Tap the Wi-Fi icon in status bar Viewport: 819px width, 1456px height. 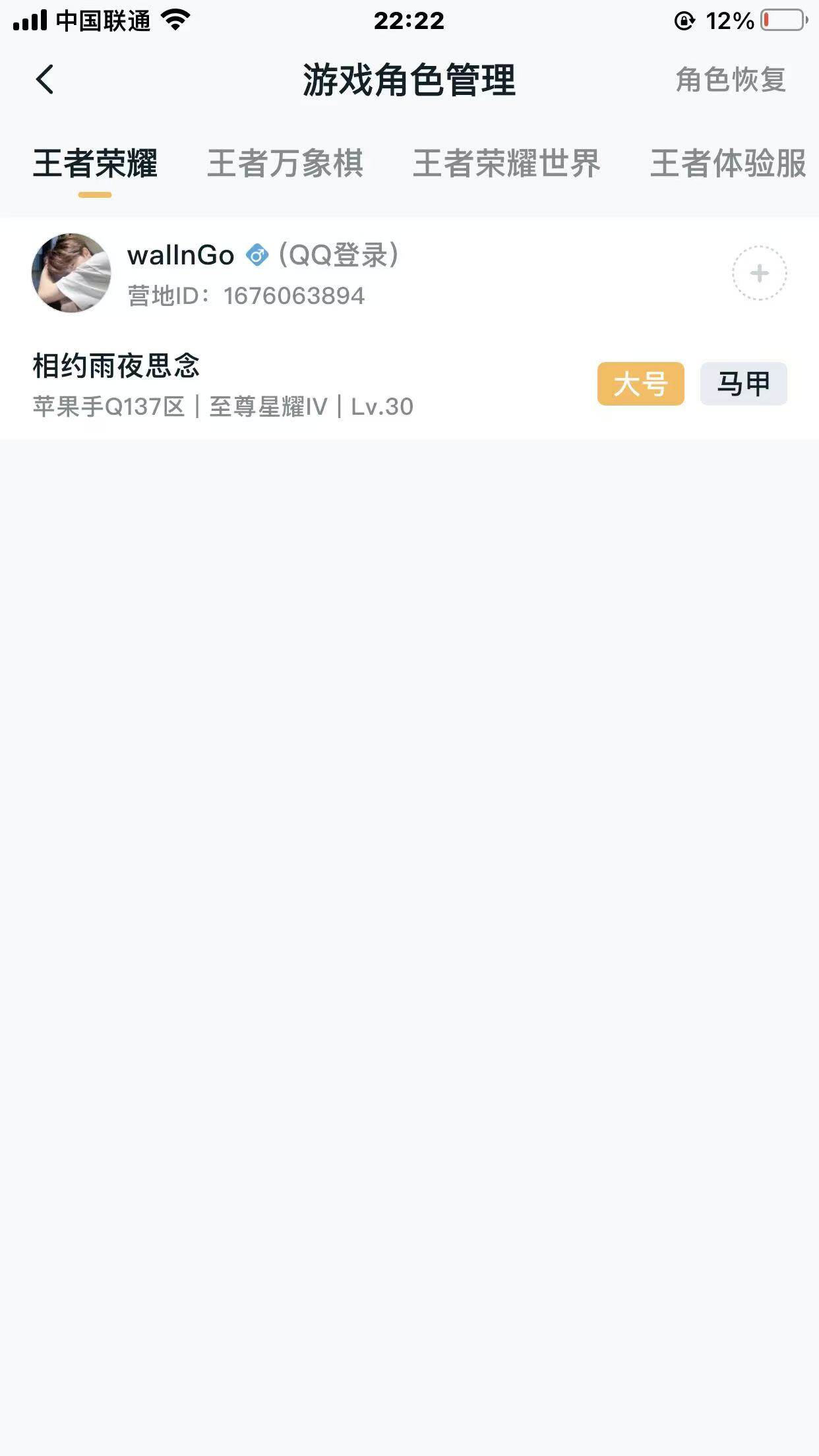pyautogui.click(x=175, y=20)
